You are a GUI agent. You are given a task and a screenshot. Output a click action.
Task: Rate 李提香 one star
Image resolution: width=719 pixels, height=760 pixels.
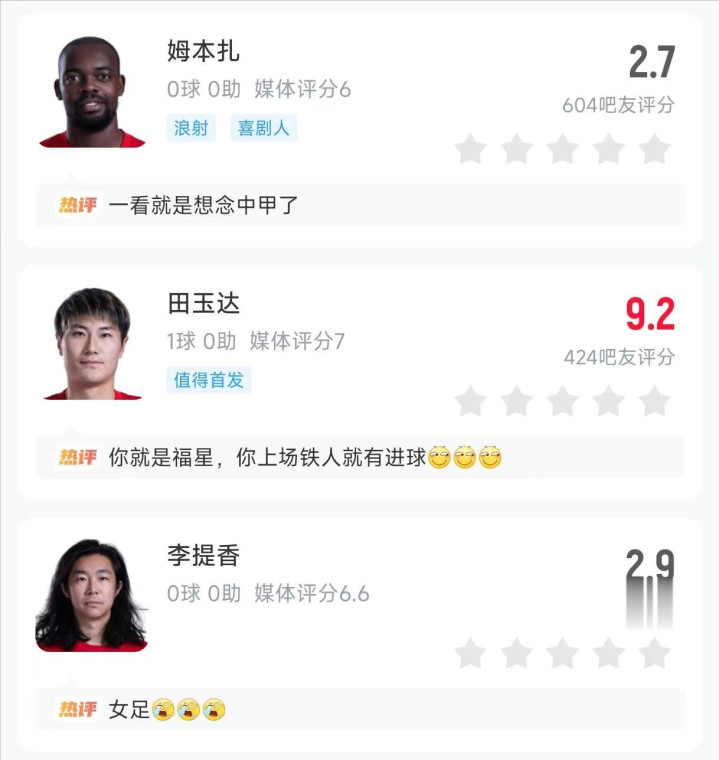(x=470, y=653)
